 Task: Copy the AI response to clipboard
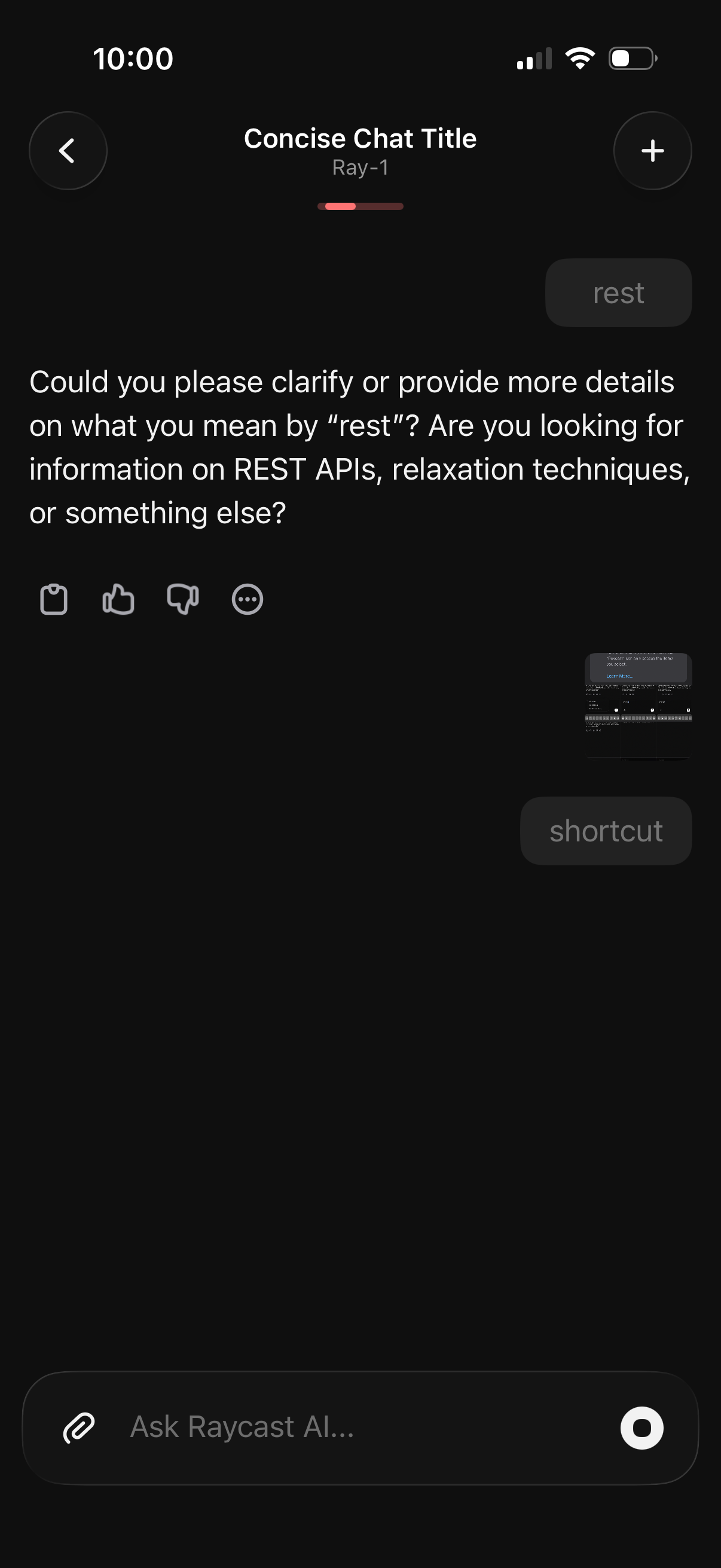pyautogui.click(x=54, y=600)
